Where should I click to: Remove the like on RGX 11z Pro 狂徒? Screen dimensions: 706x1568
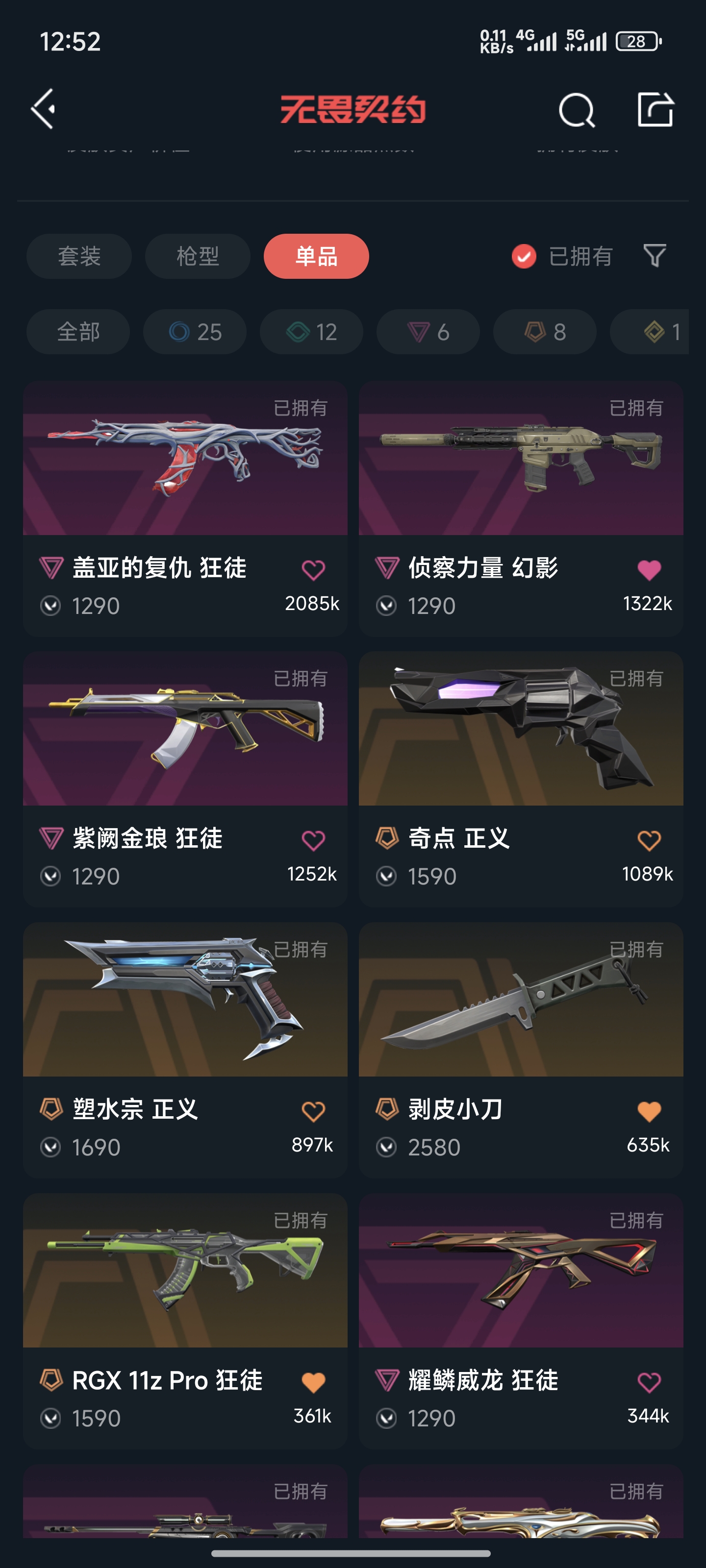click(313, 1382)
